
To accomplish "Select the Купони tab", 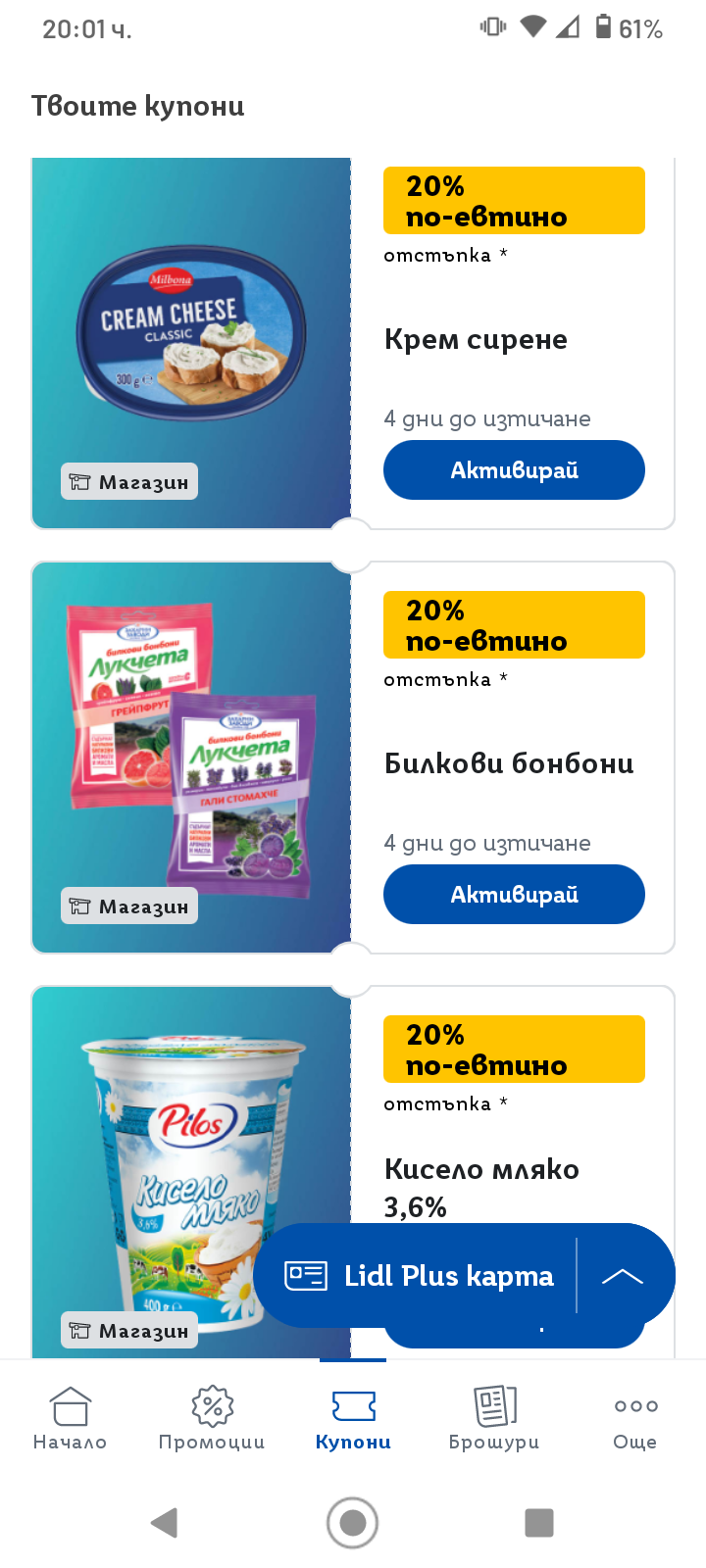I will [353, 1419].
